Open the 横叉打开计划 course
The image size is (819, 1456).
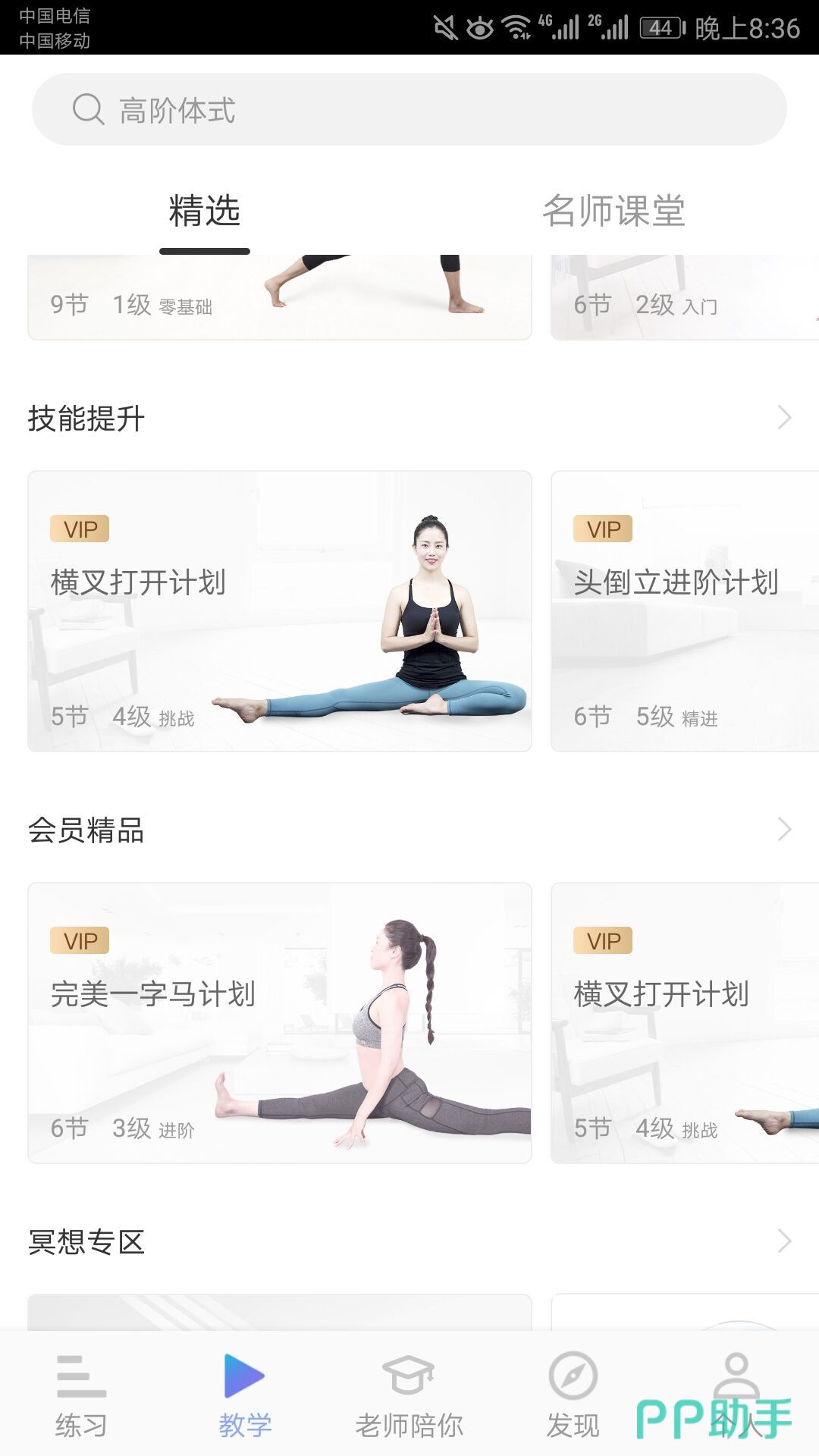pyautogui.click(x=281, y=607)
